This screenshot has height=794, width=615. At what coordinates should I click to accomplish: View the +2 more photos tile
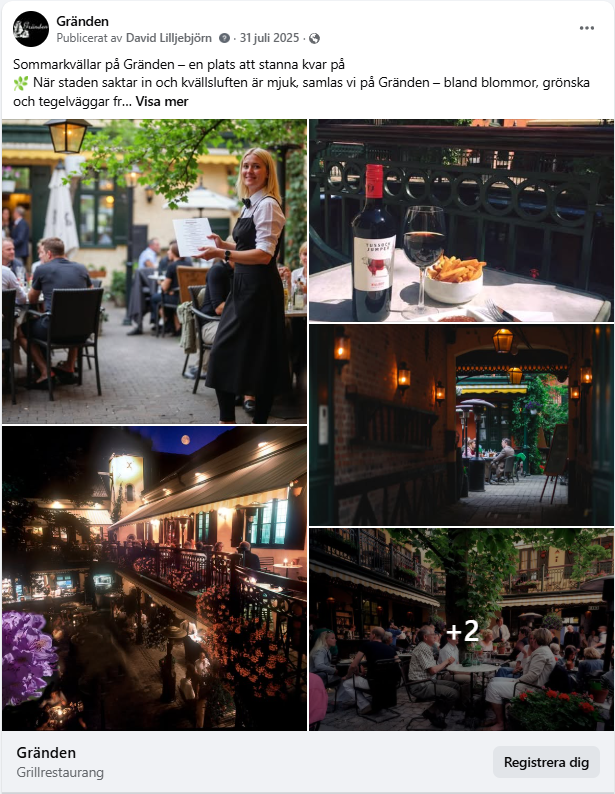point(461,629)
